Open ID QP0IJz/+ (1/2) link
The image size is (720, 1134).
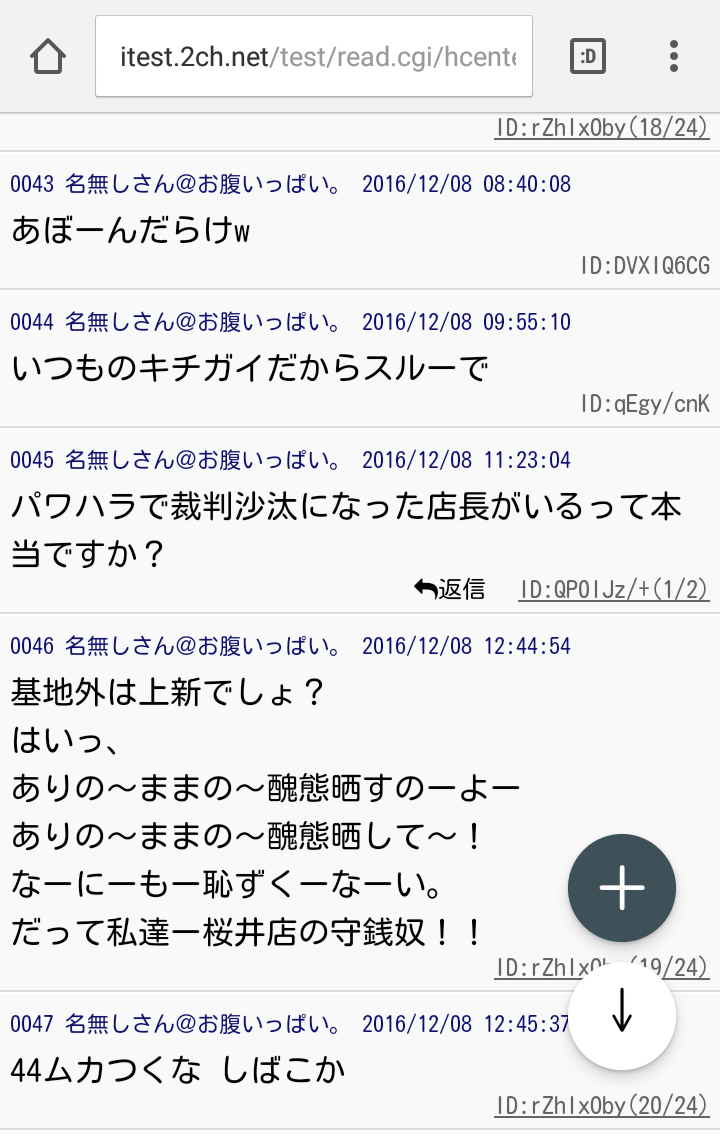(x=614, y=589)
